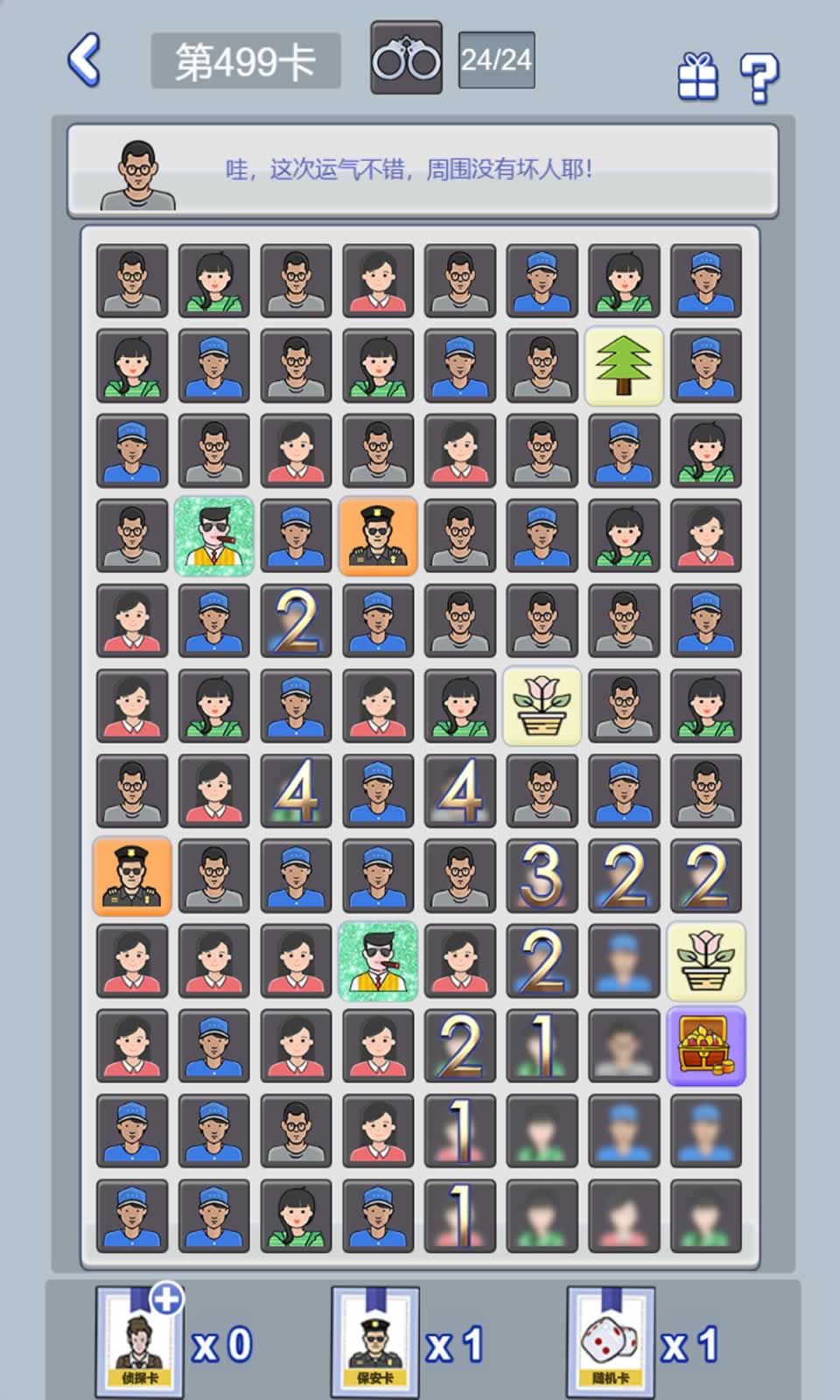Add more 侦探卡 with the plus badge
This screenshot has height=1400, width=840.
coord(166,1298)
